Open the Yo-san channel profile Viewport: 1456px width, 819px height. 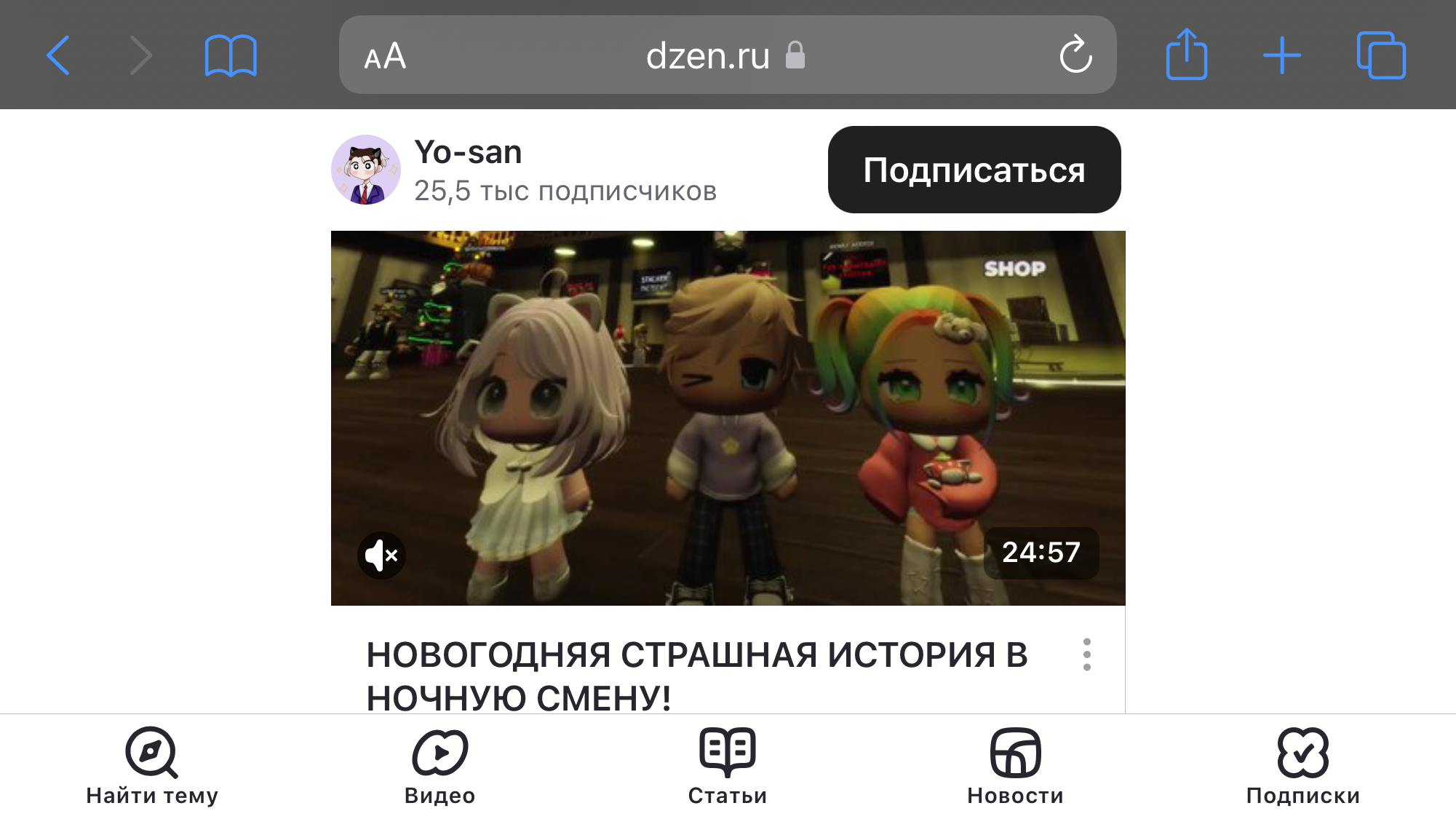click(x=469, y=153)
